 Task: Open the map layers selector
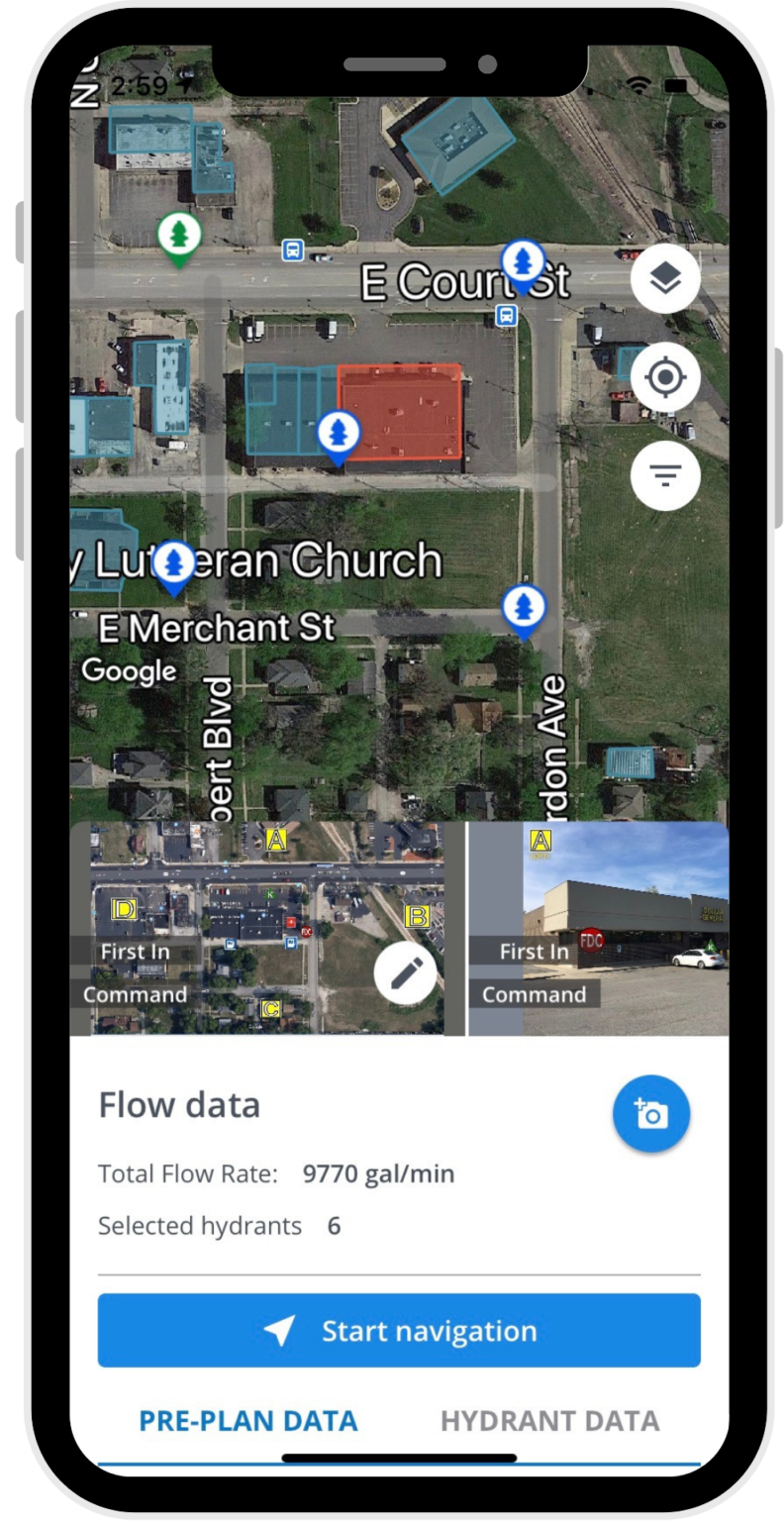point(664,278)
